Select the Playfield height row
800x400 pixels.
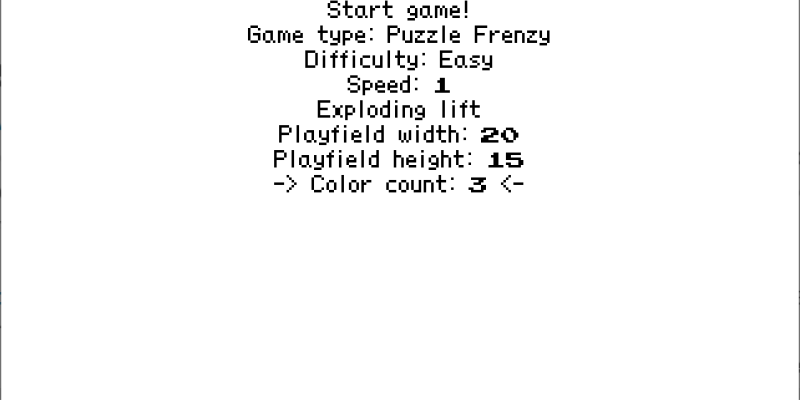pyautogui.click(x=398, y=159)
